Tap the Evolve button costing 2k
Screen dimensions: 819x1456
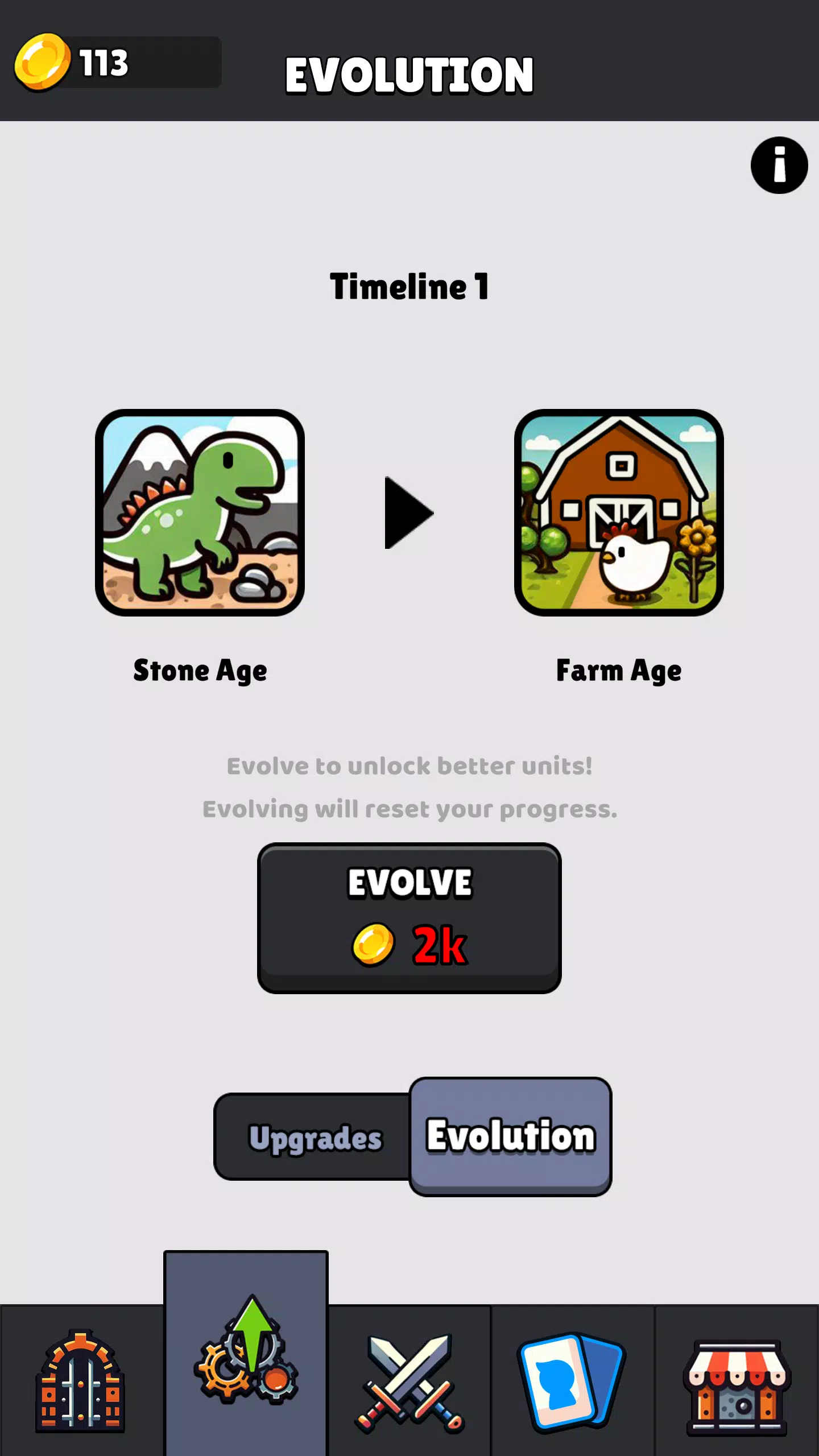pyautogui.click(x=409, y=917)
